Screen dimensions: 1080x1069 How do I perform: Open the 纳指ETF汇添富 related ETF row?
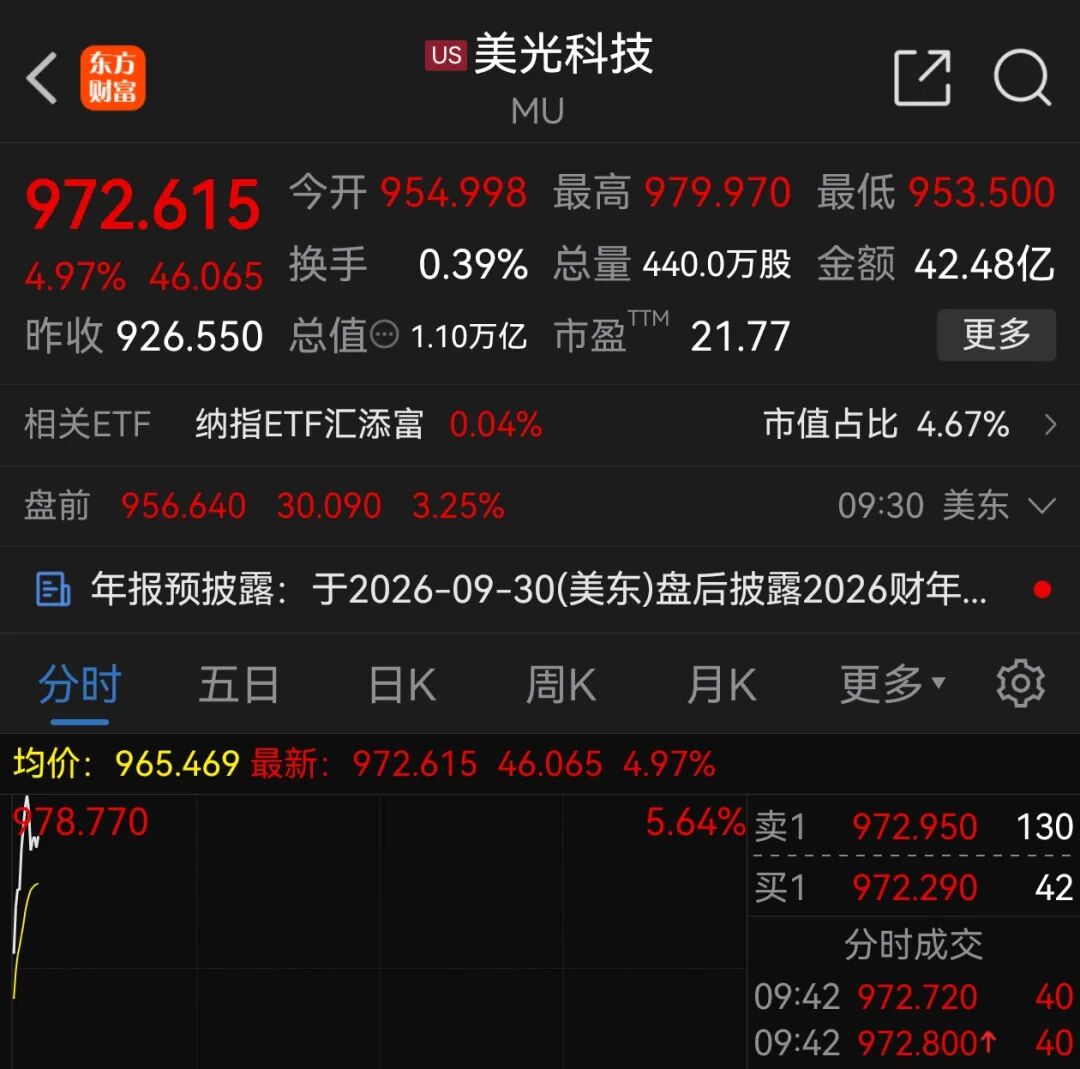point(540,424)
